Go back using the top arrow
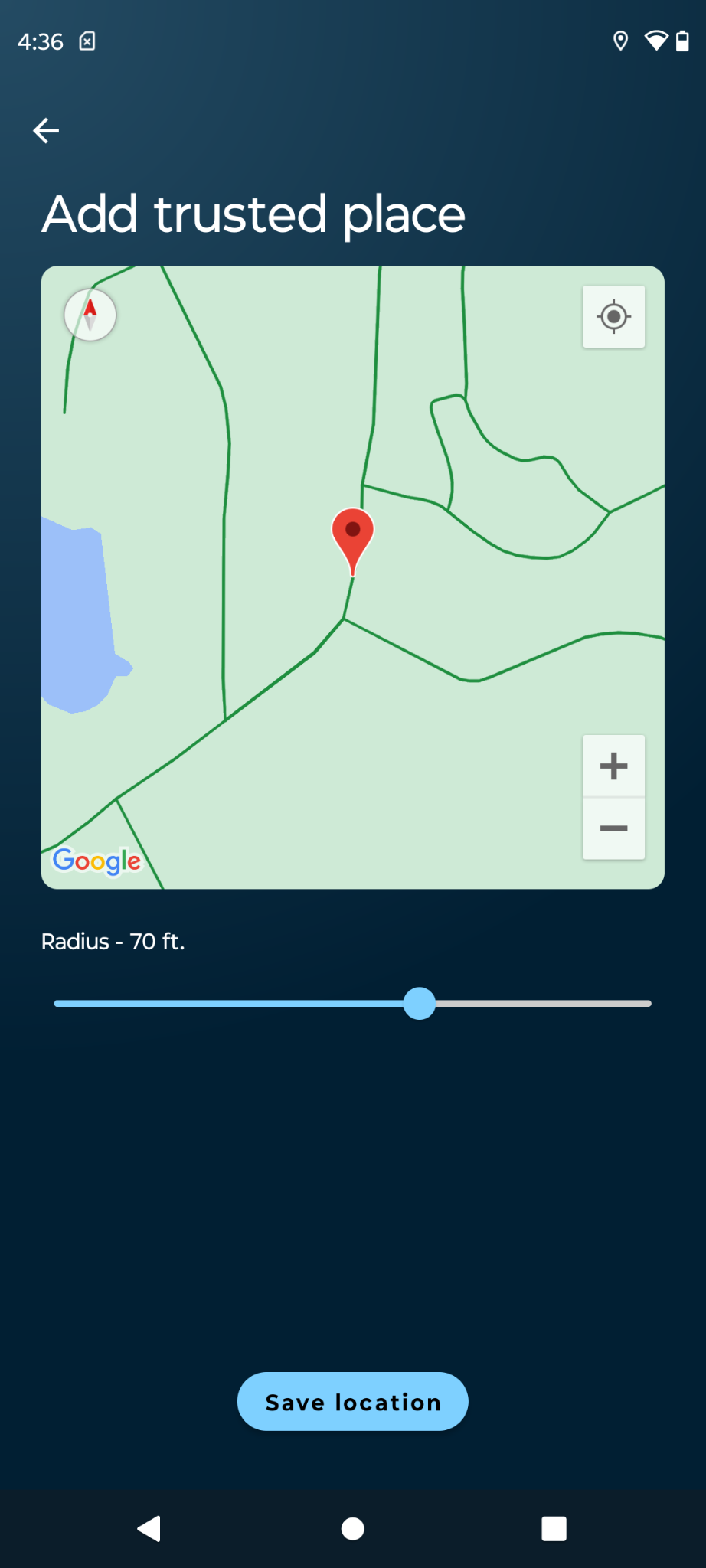This screenshot has width=706, height=1568. tap(46, 131)
